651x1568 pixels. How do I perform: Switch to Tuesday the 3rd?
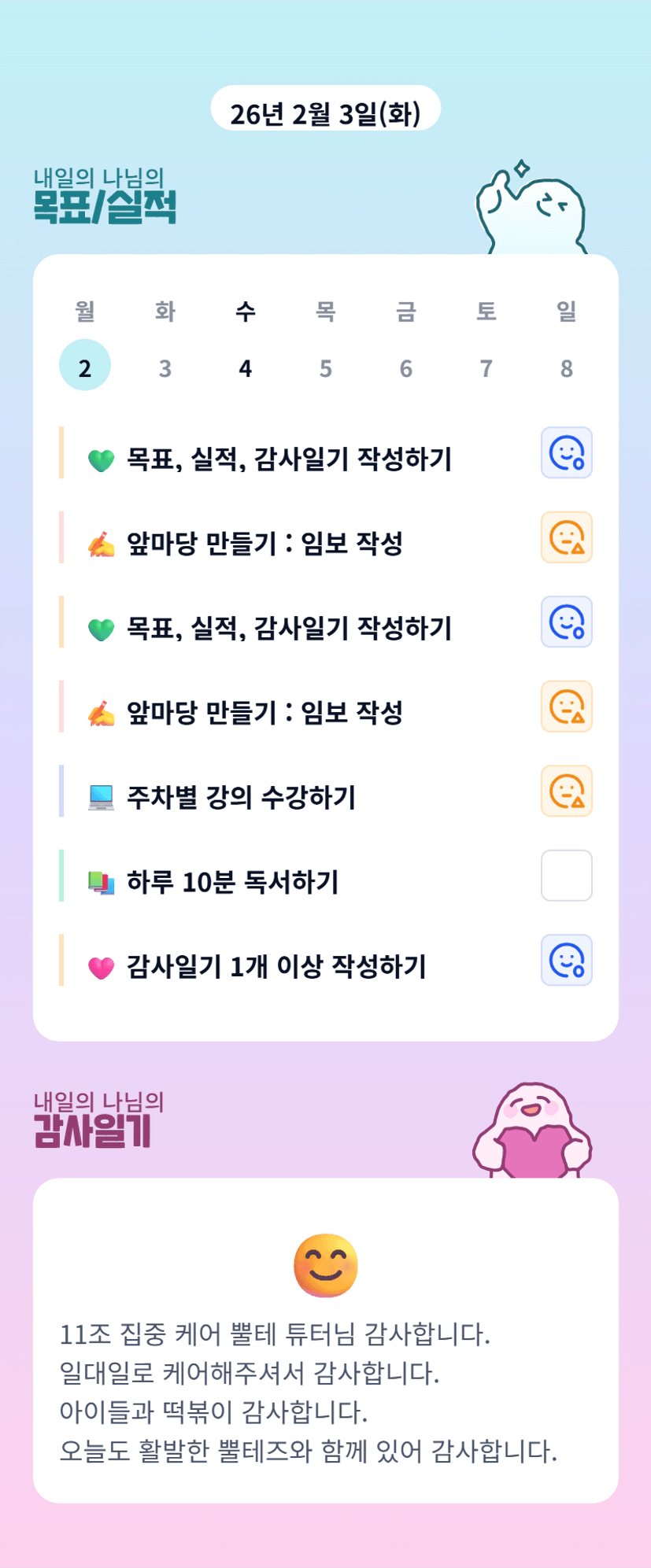[165, 367]
